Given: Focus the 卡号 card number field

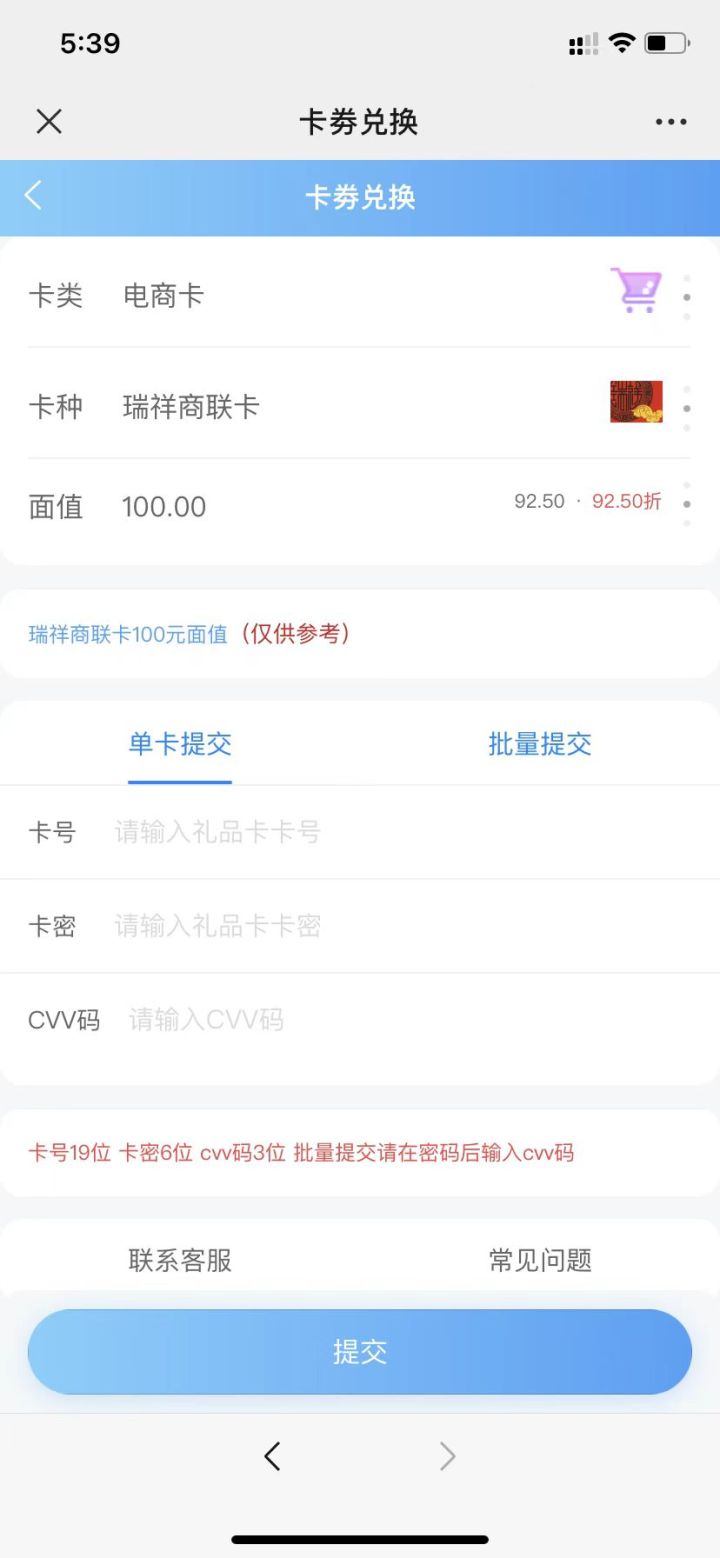Looking at the screenshot, I should (400, 832).
